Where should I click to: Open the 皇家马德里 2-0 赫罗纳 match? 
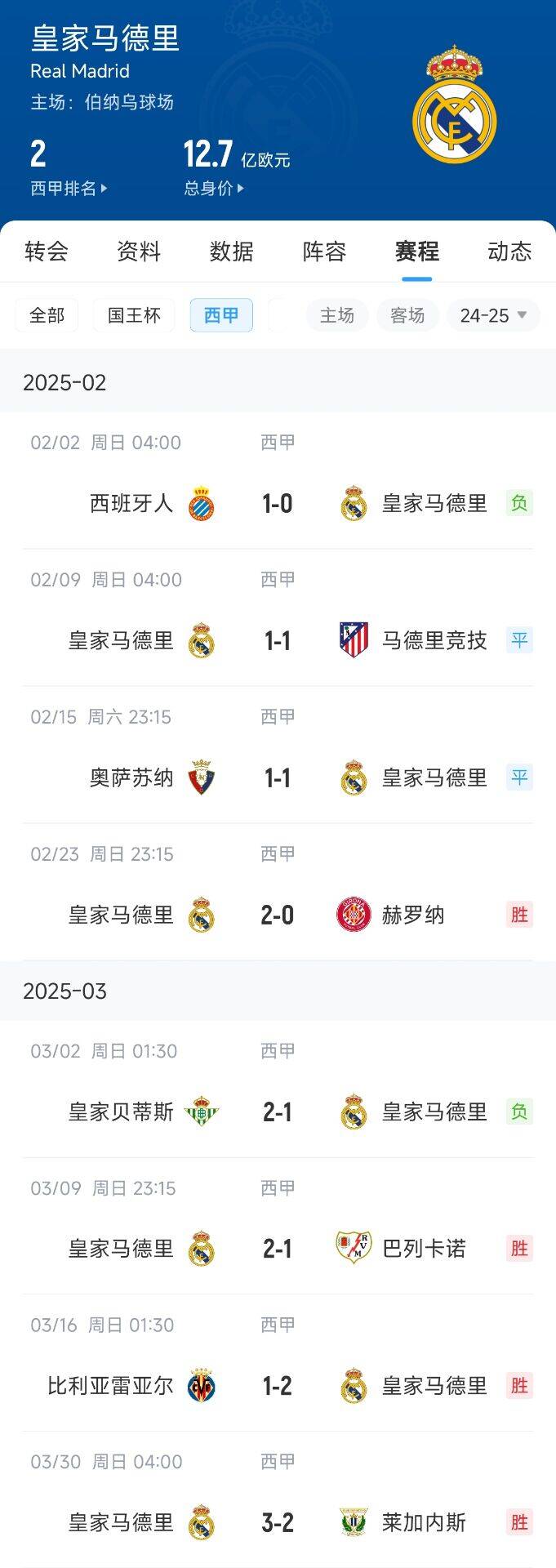click(x=278, y=915)
